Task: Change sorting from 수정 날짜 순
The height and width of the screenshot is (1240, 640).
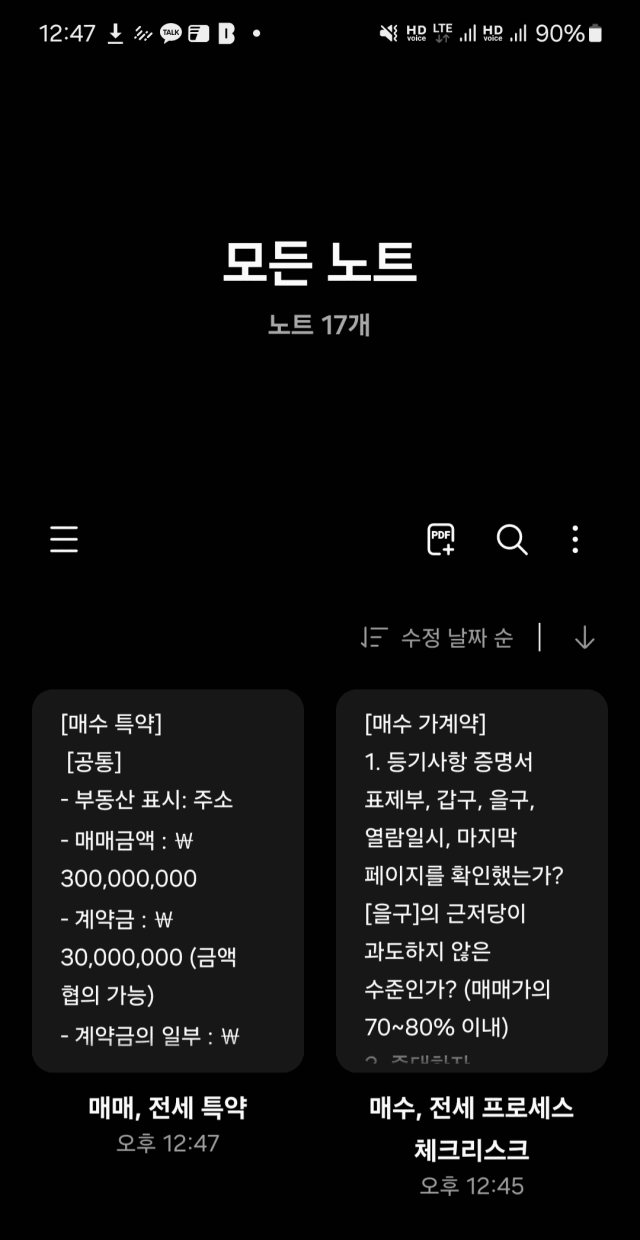Action: [437, 638]
